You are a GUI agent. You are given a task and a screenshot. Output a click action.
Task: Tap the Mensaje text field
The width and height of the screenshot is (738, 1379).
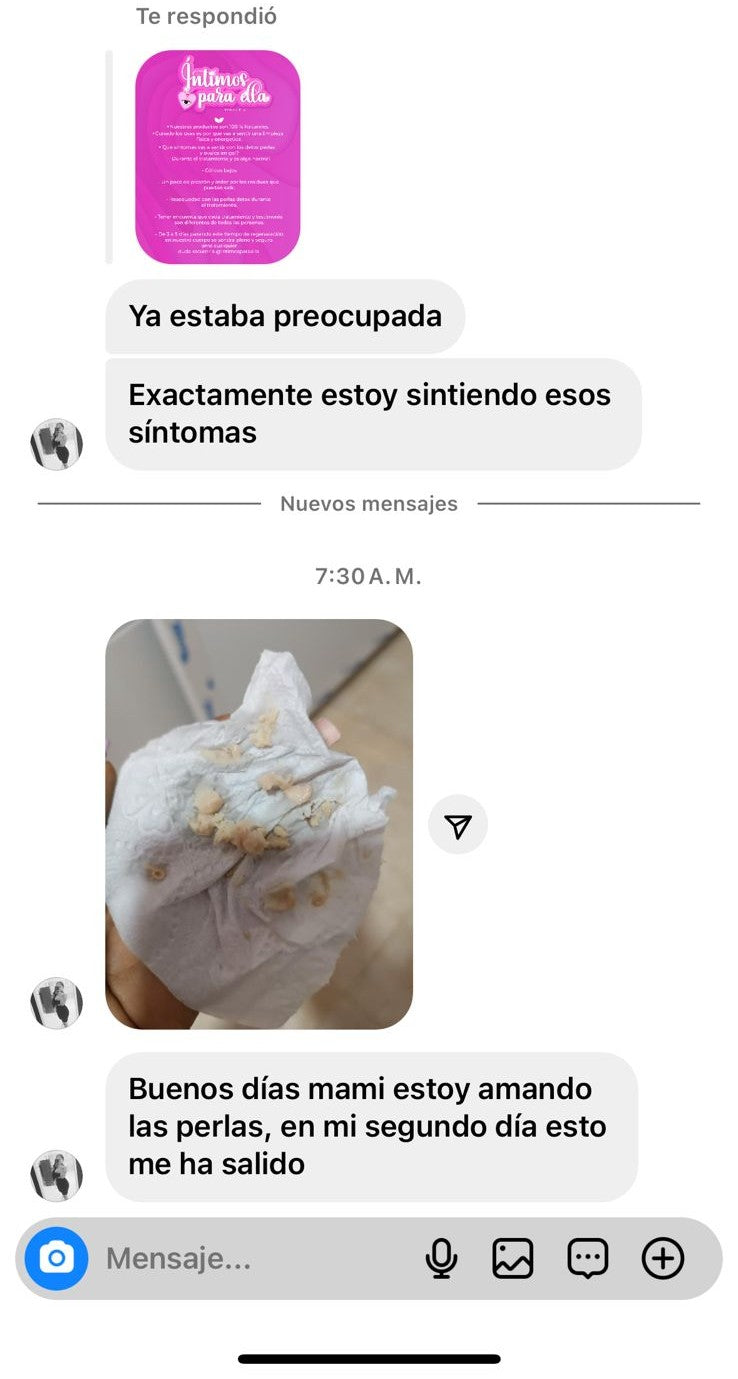click(x=250, y=1258)
